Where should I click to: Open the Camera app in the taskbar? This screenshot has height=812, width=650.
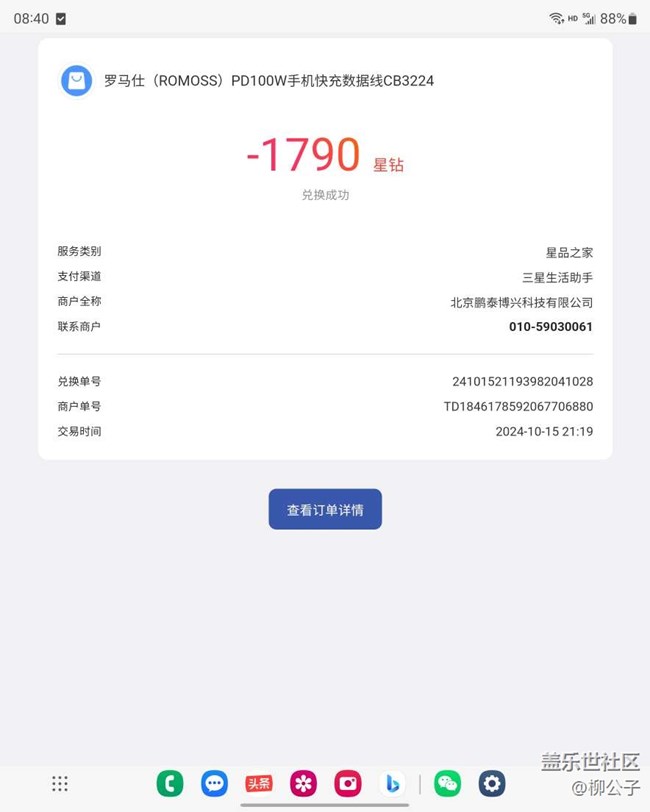348,784
